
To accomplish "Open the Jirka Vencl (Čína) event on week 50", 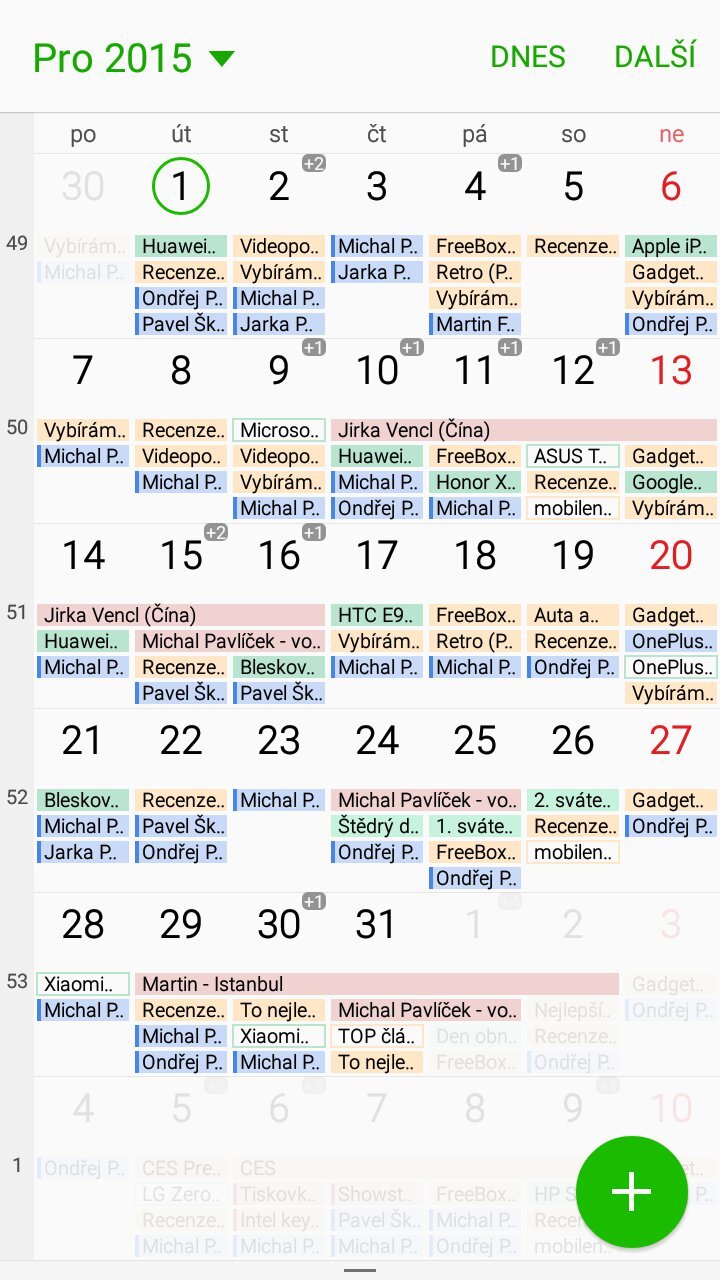I will point(523,430).
